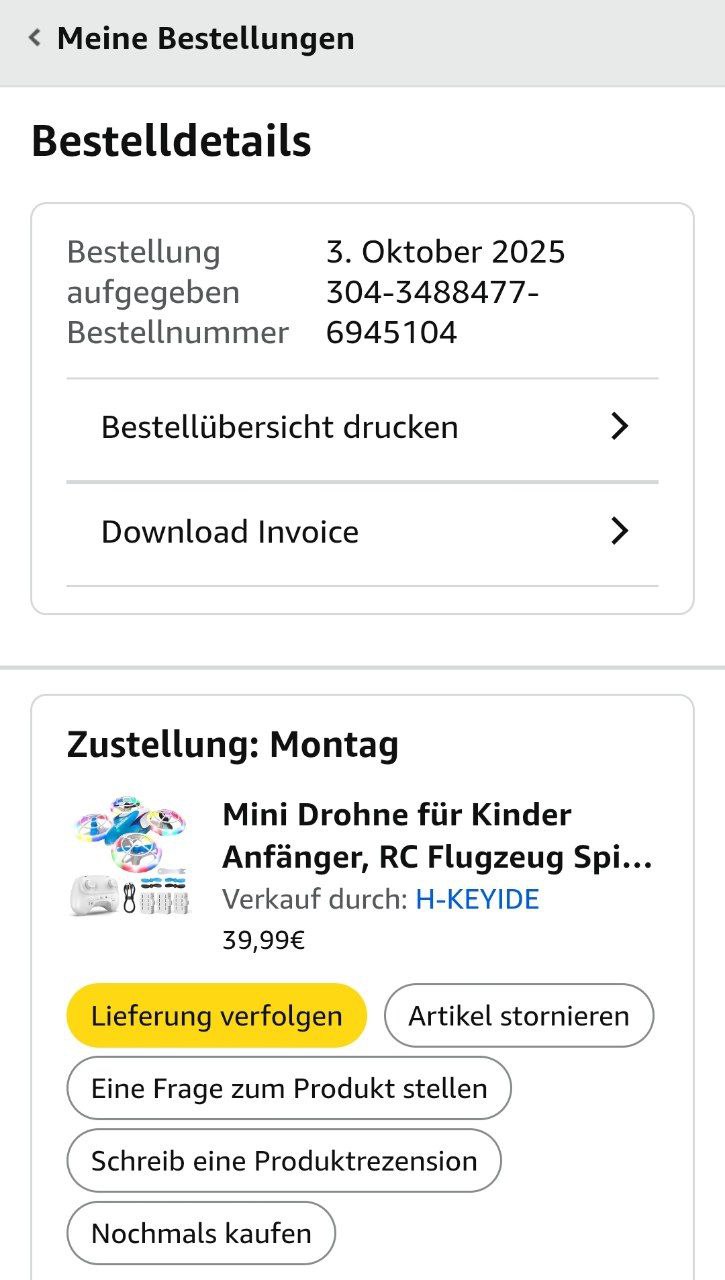The height and width of the screenshot is (1280, 725).
Task: Open the H-KEYIDE seller link
Action: click(477, 900)
